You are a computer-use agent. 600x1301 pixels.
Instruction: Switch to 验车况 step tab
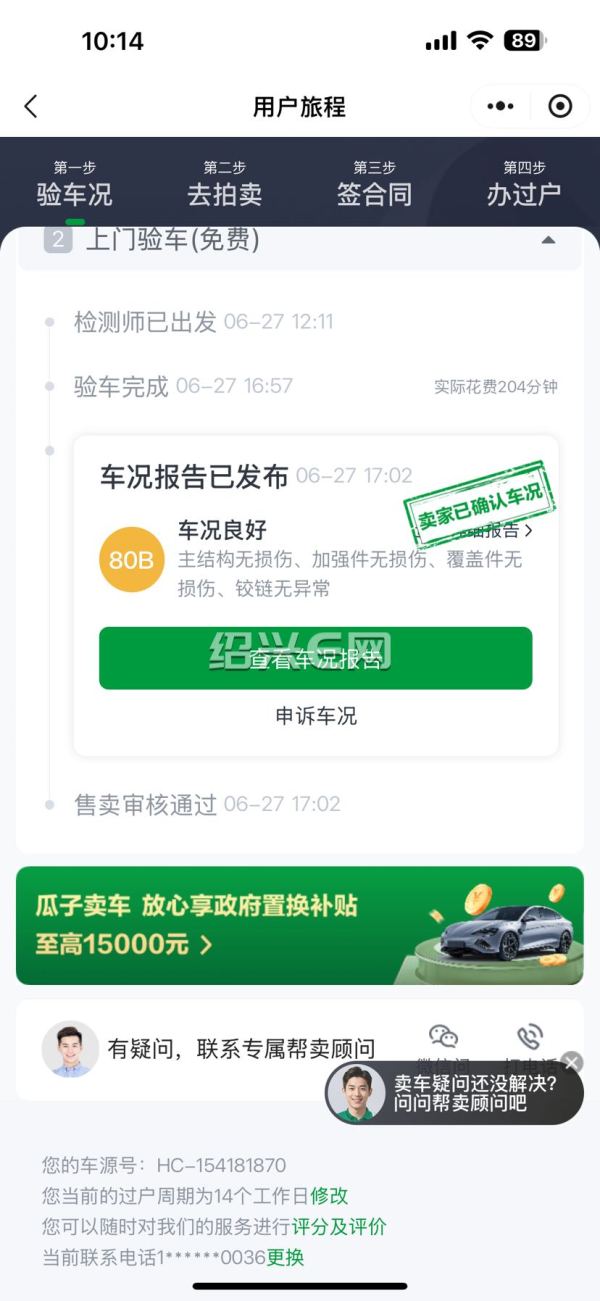pos(75,184)
